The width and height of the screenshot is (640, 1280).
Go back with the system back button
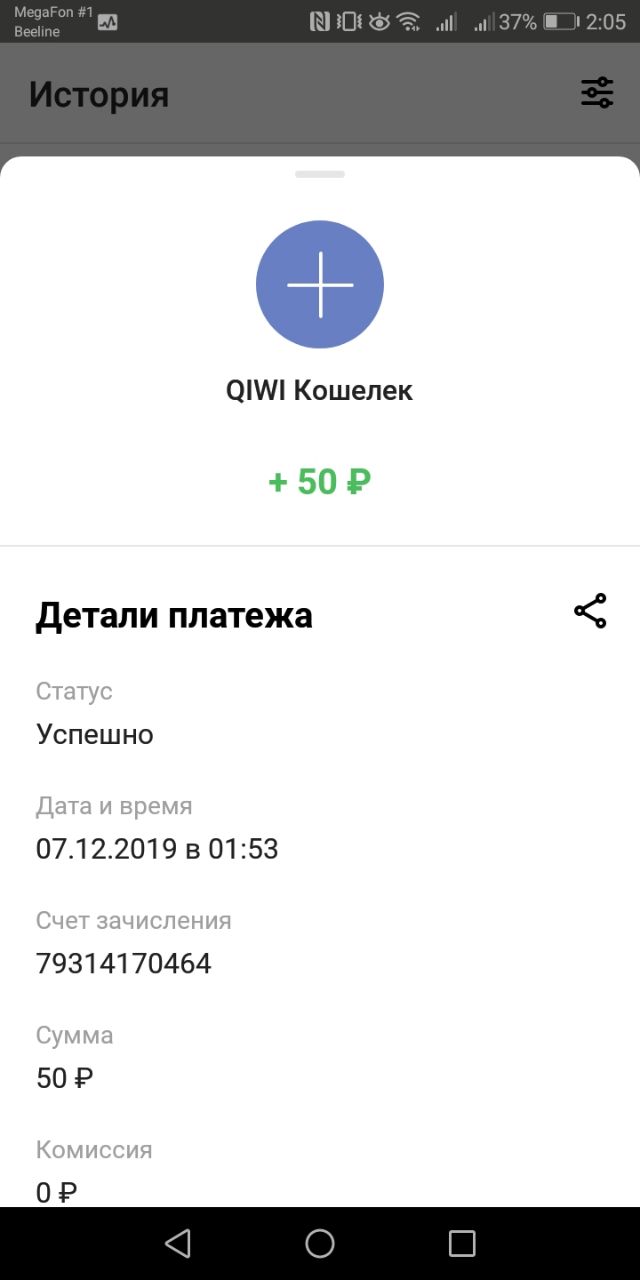178,1243
